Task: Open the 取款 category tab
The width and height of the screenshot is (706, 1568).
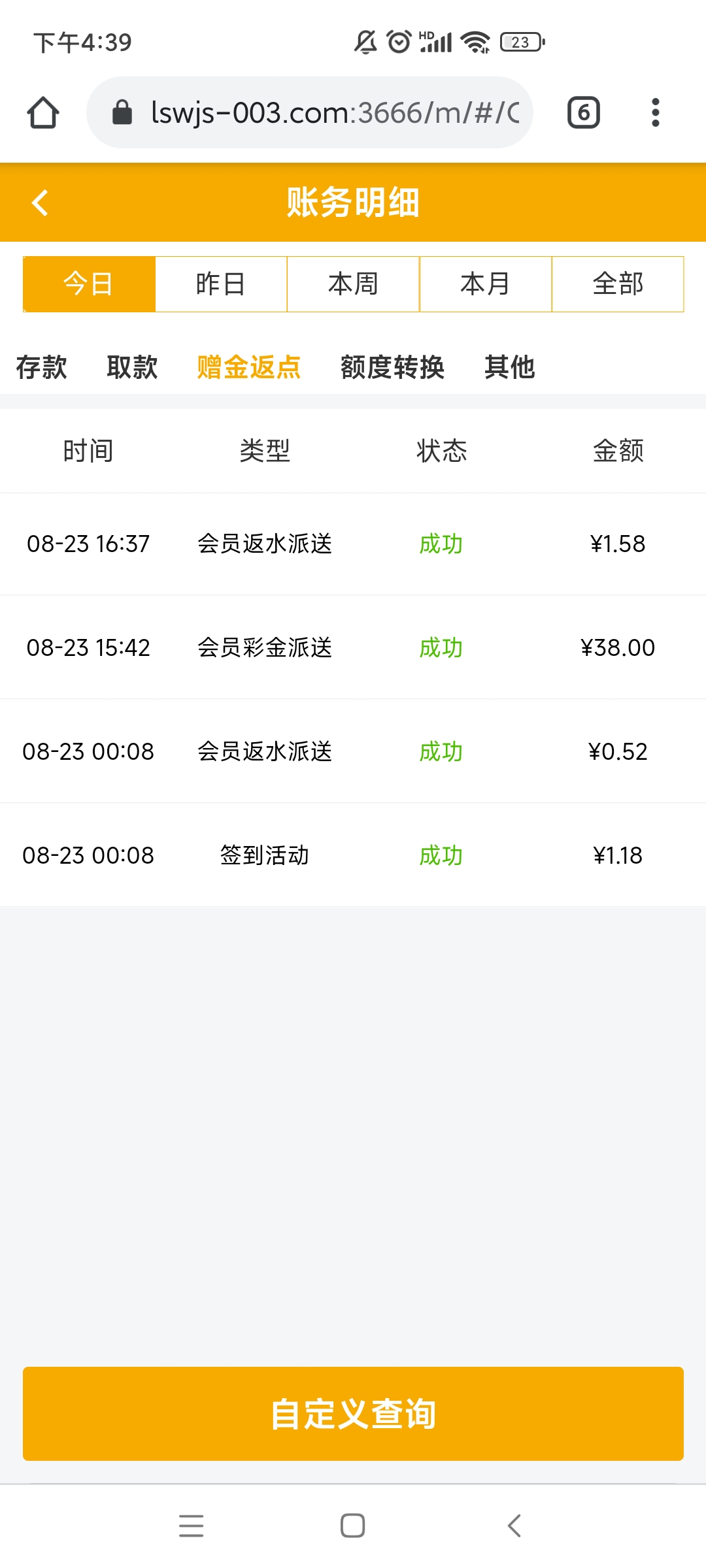Action: 132,367
